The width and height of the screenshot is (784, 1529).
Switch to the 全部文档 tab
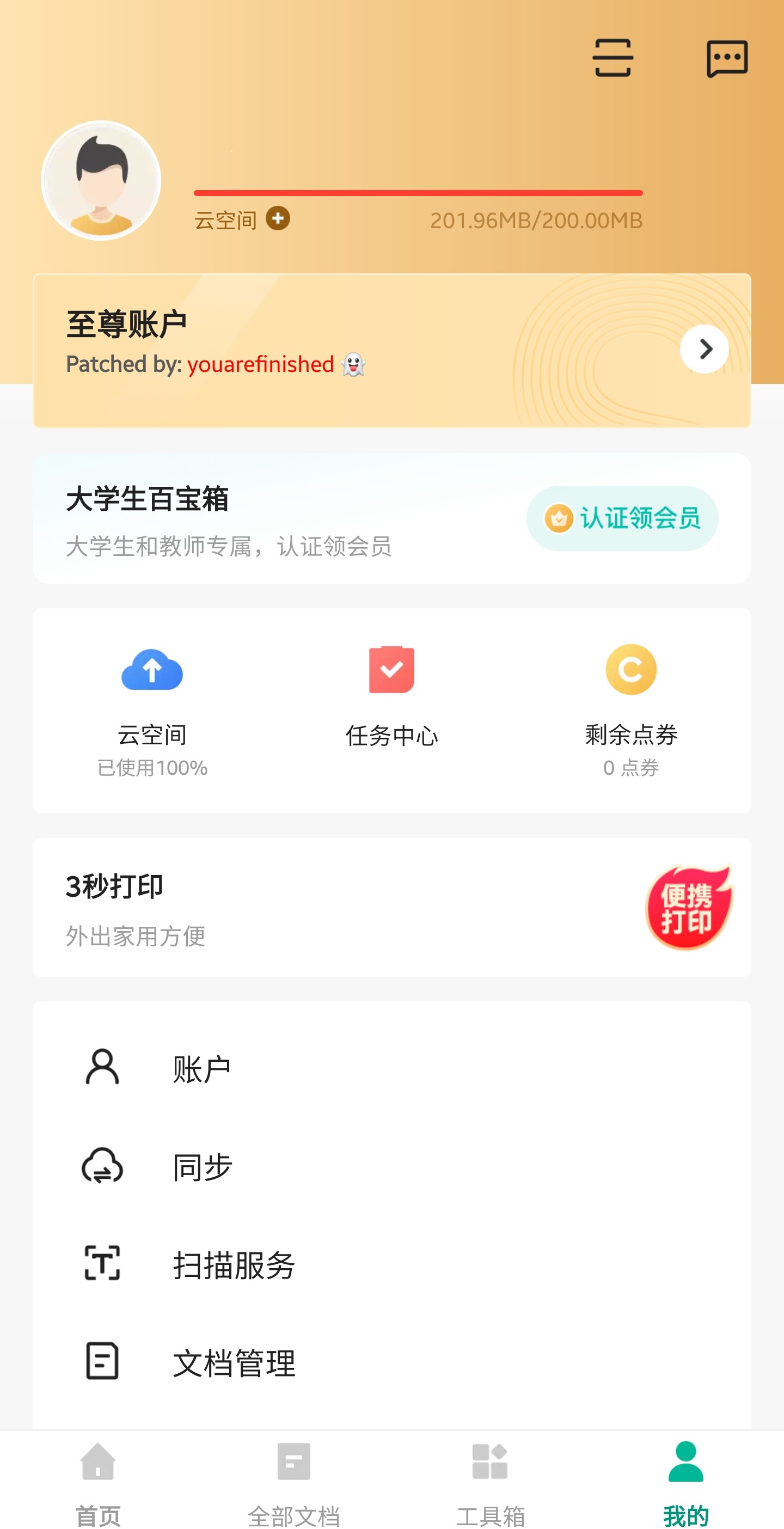click(294, 1481)
